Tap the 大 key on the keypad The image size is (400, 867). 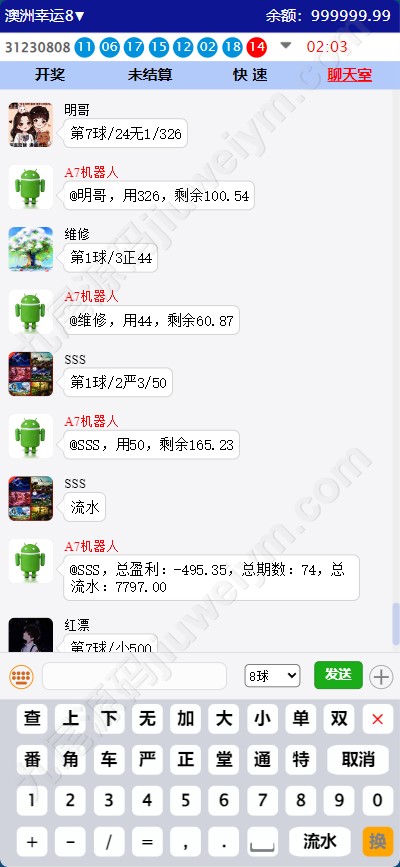tap(224, 719)
